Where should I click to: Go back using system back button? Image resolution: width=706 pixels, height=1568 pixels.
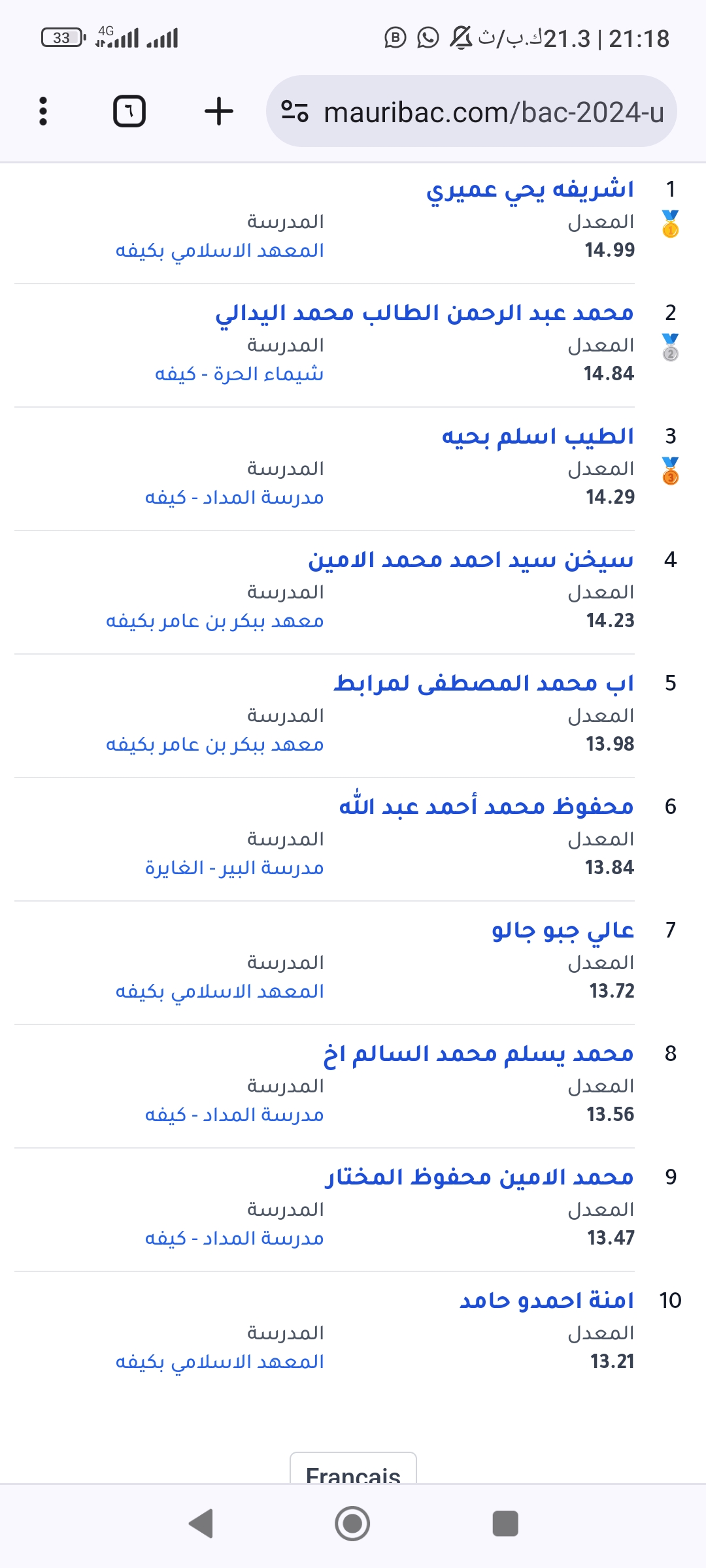tap(201, 1524)
